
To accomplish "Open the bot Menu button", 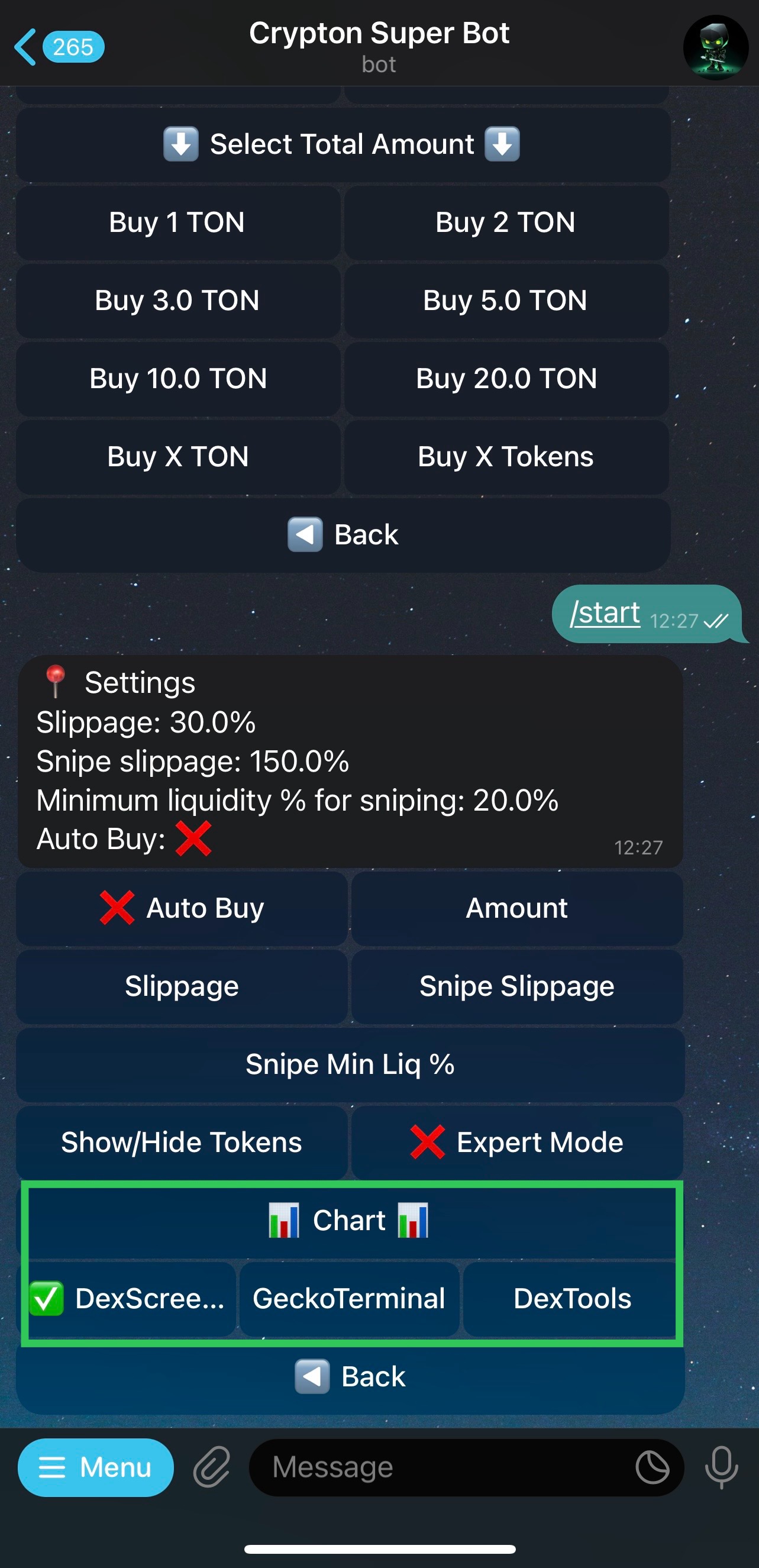I will click(x=96, y=1467).
